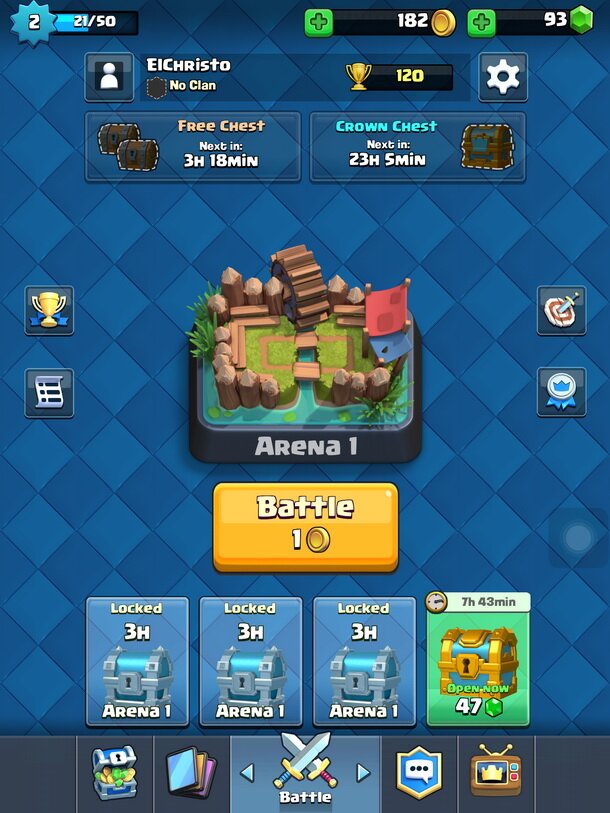The image size is (610, 813).
Task: Switch to the Cards tab
Action: click(x=191, y=773)
